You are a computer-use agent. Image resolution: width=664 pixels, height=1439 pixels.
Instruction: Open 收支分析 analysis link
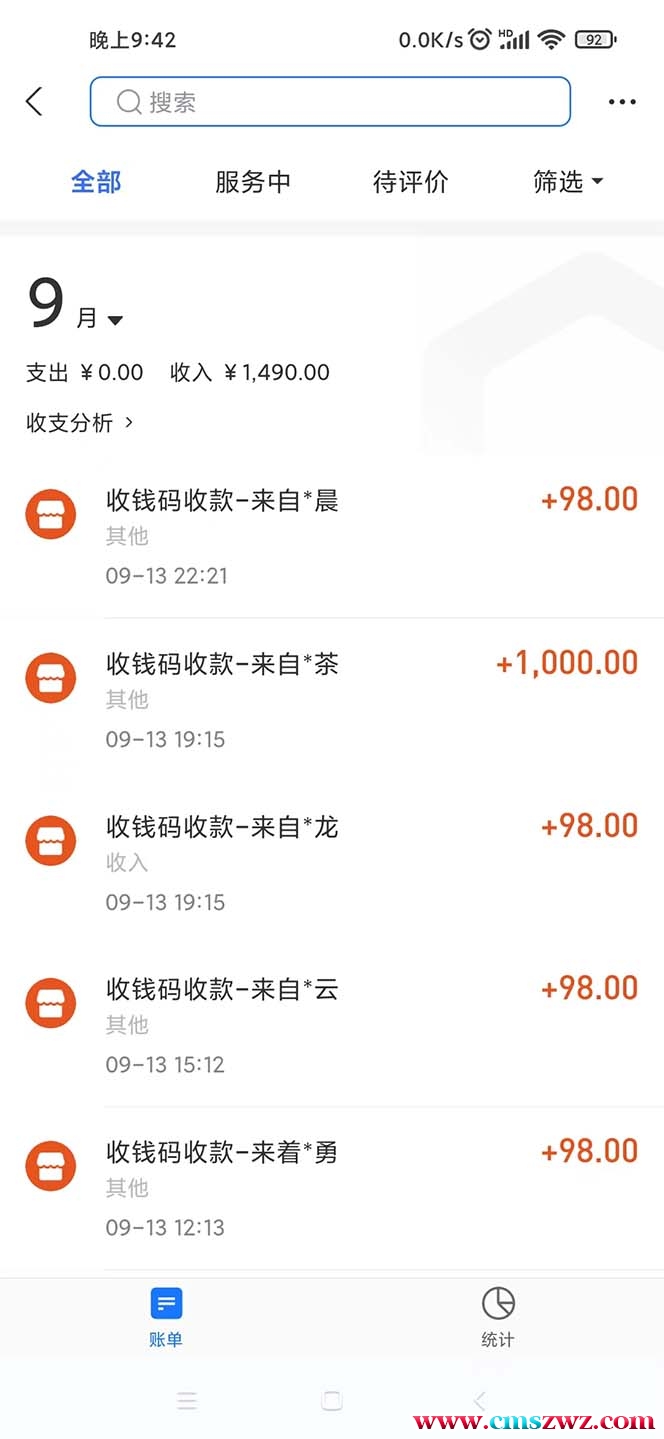click(80, 423)
